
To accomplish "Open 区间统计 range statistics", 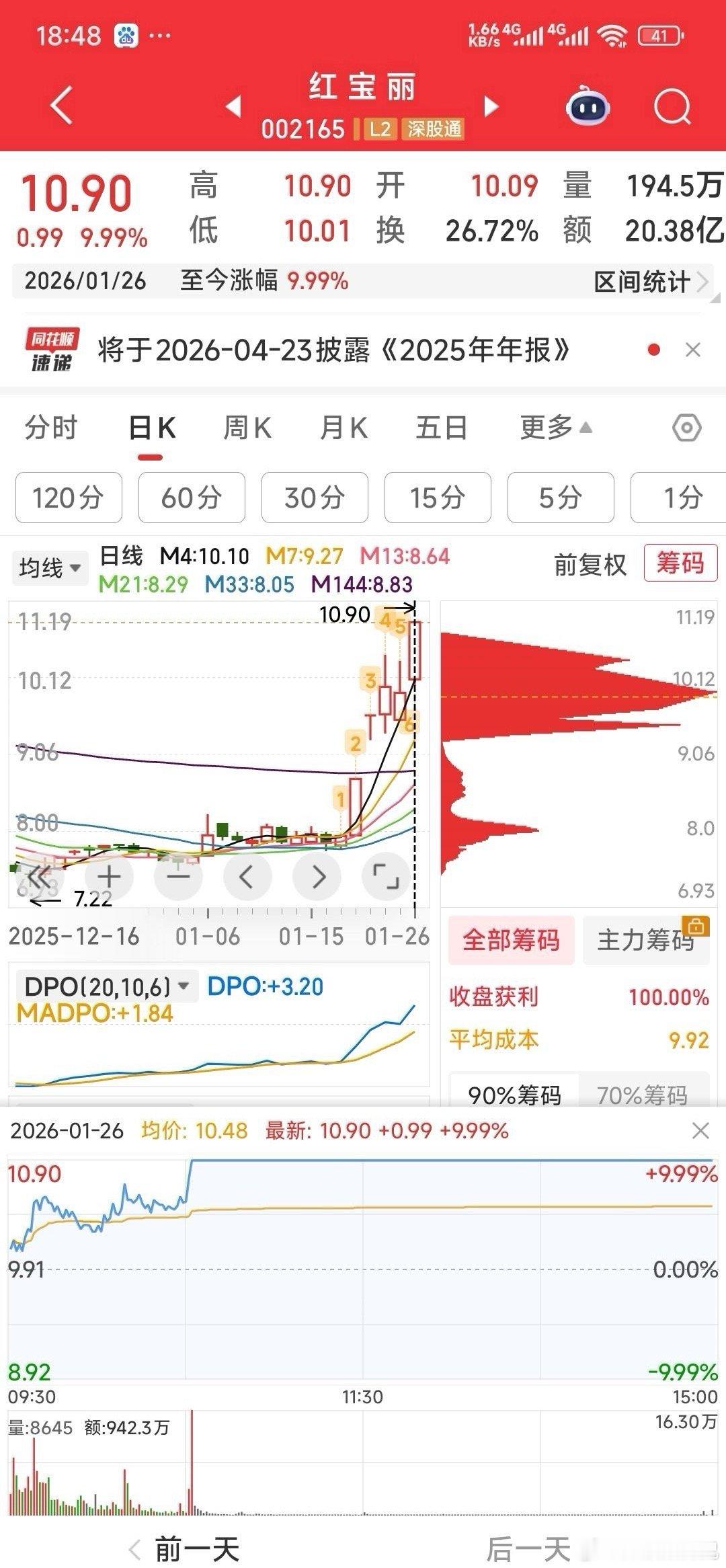I will click(650, 282).
